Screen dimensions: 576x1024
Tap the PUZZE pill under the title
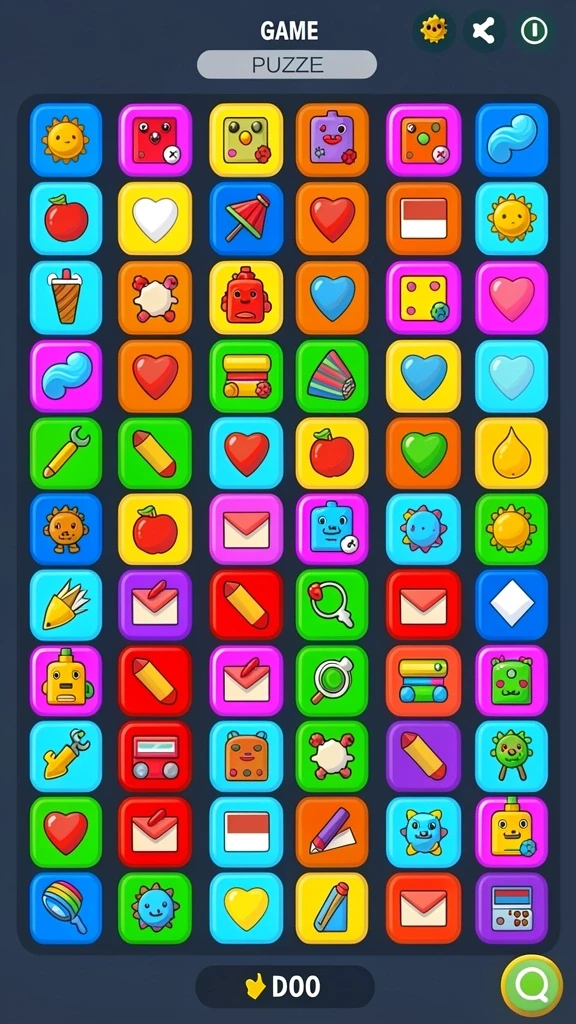point(287,65)
